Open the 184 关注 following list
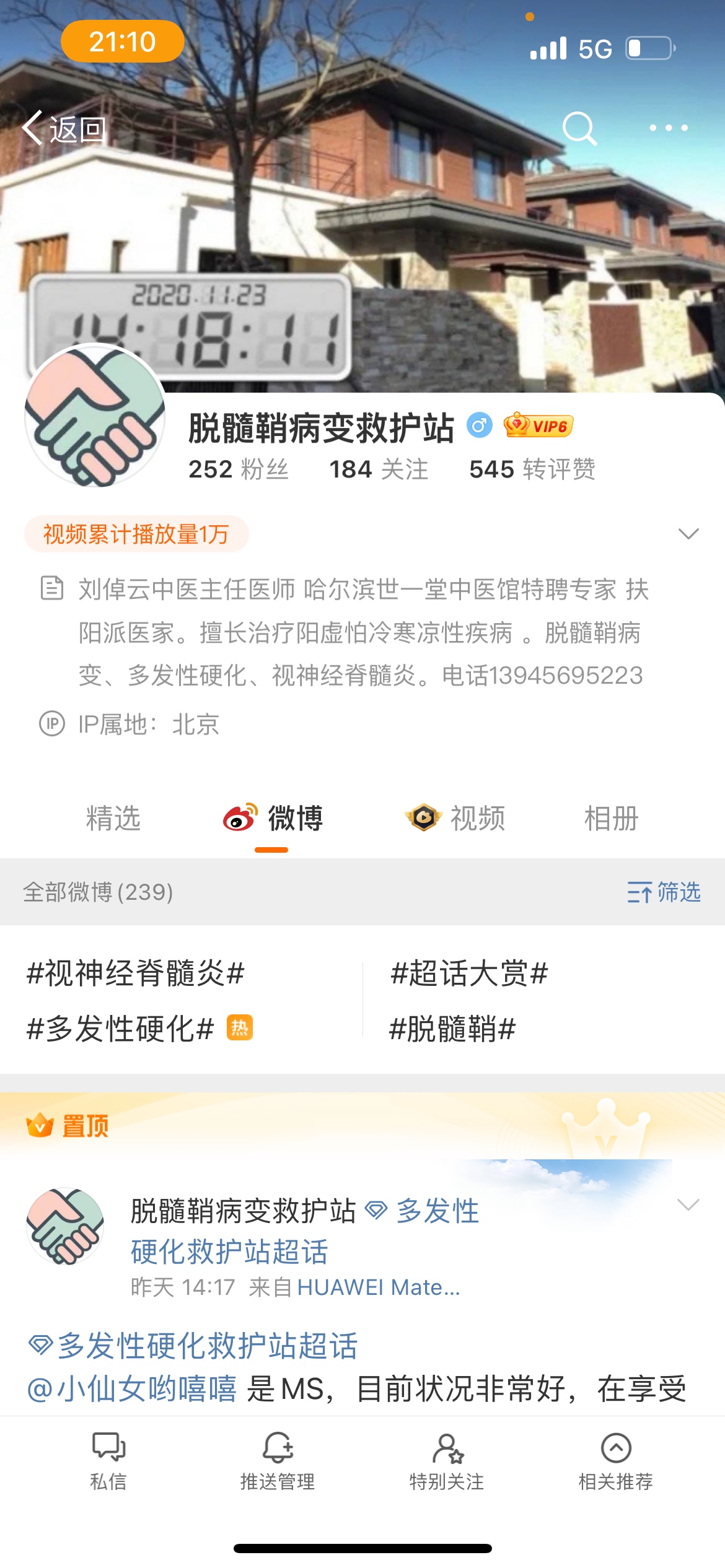 378,469
